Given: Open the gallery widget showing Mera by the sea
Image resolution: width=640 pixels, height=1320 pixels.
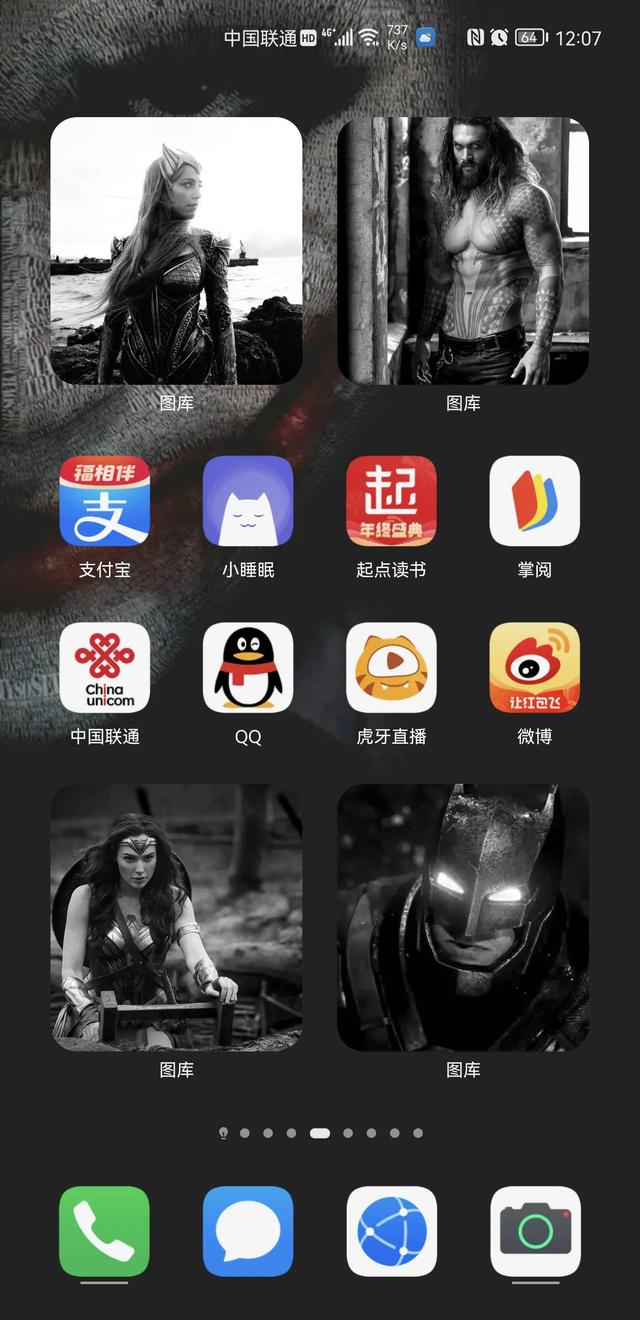Looking at the screenshot, I should (176, 251).
